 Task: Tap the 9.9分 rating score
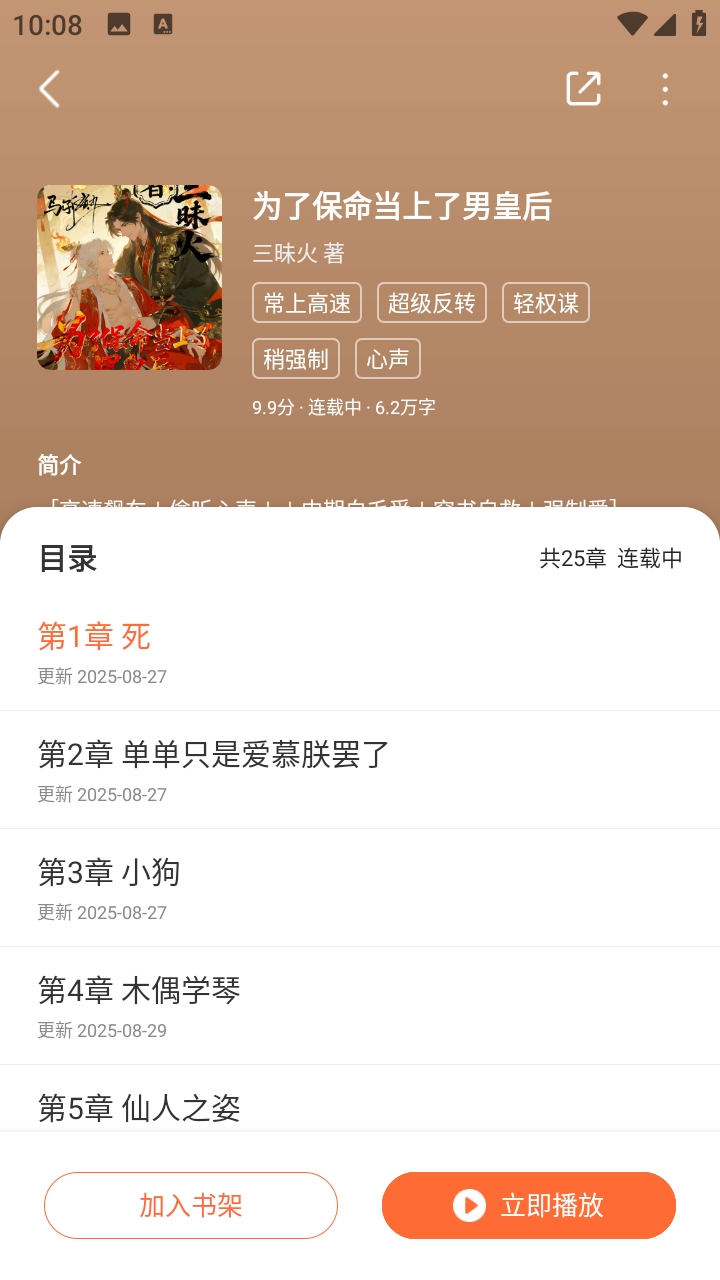(x=270, y=408)
